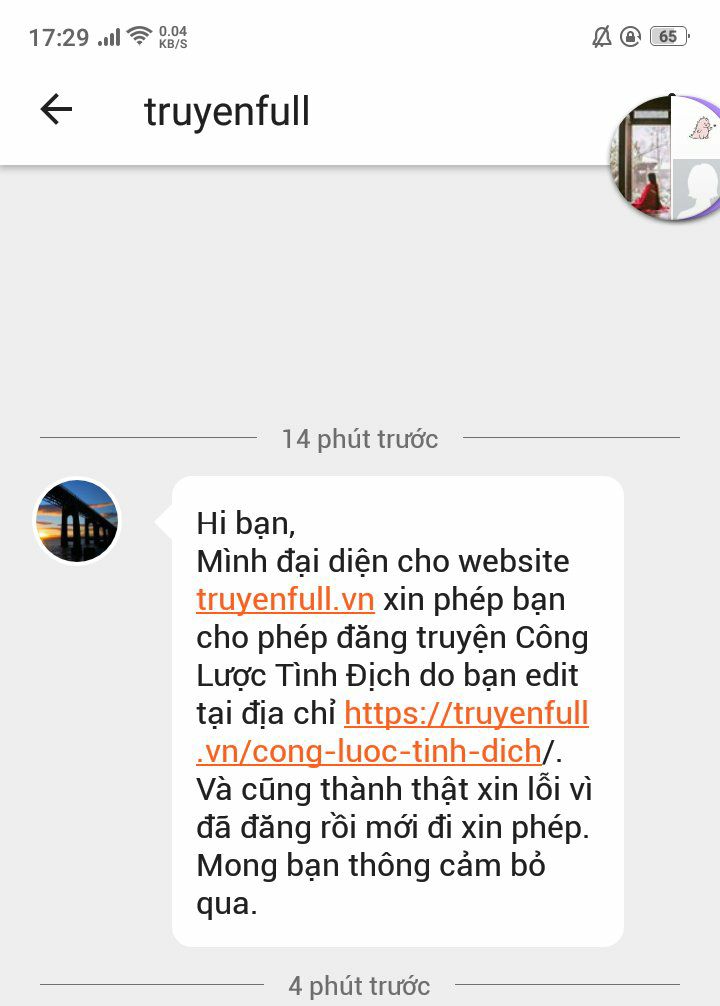The image size is (720, 1006).
Task: Open the floating chat head bubble
Action: (x=665, y=158)
